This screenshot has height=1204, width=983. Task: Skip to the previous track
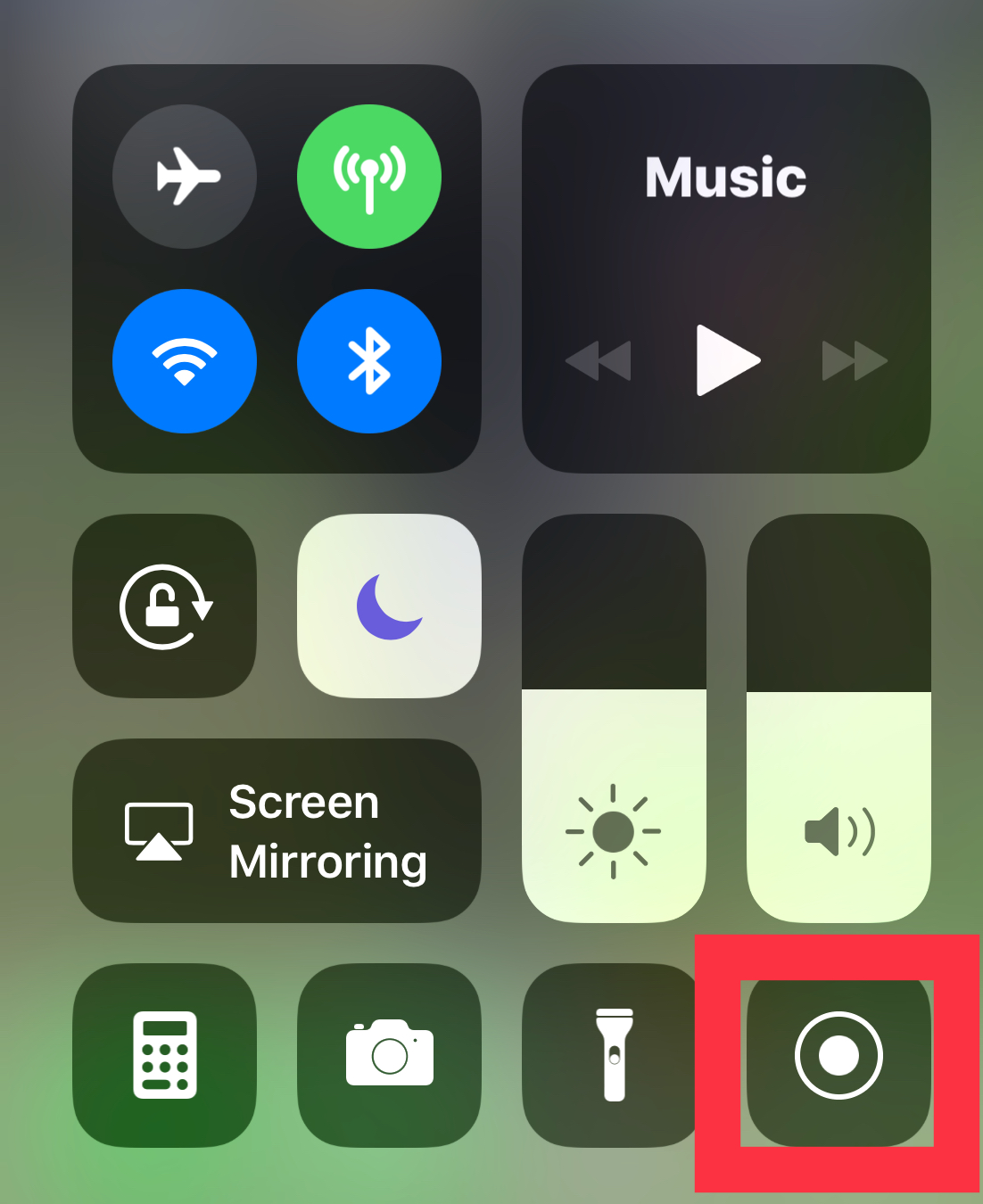[599, 360]
